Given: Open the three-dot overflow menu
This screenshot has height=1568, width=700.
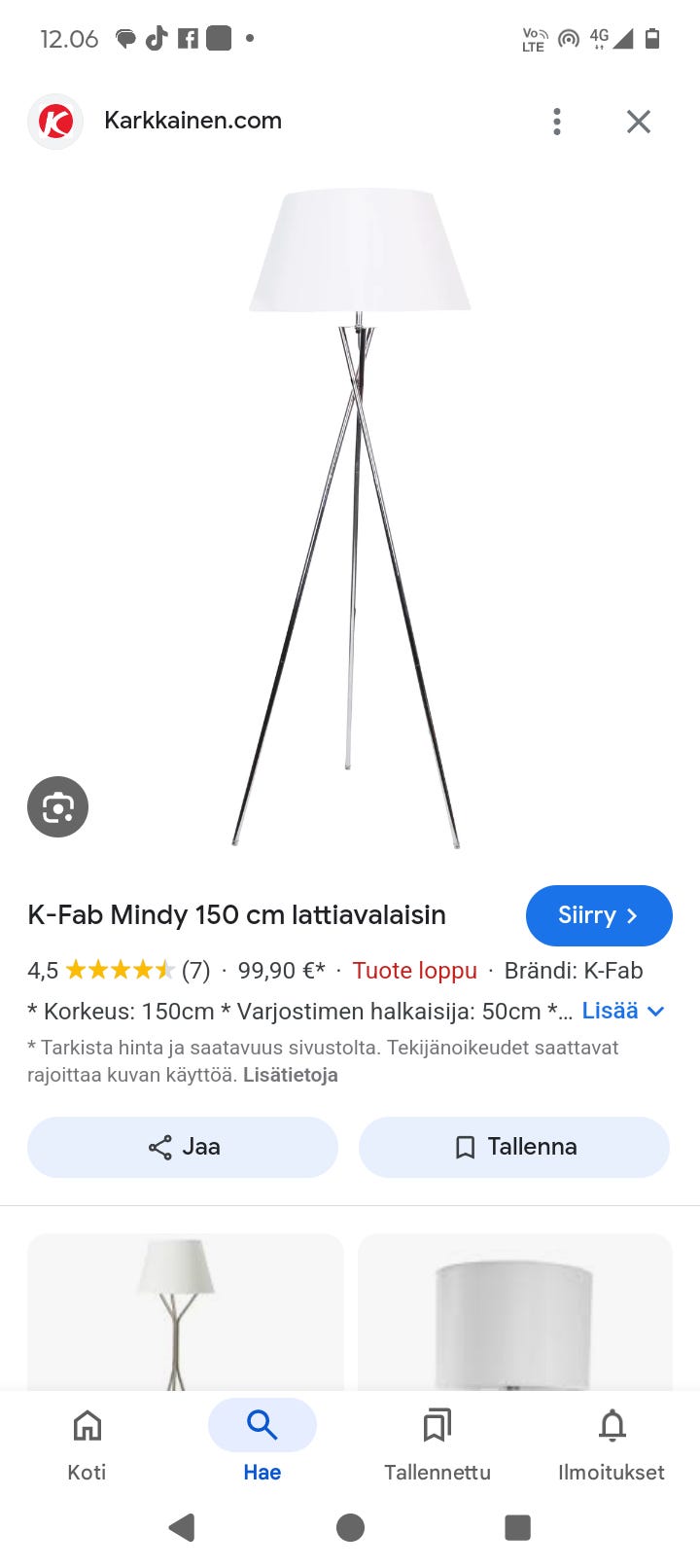Looking at the screenshot, I should pos(557,122).
